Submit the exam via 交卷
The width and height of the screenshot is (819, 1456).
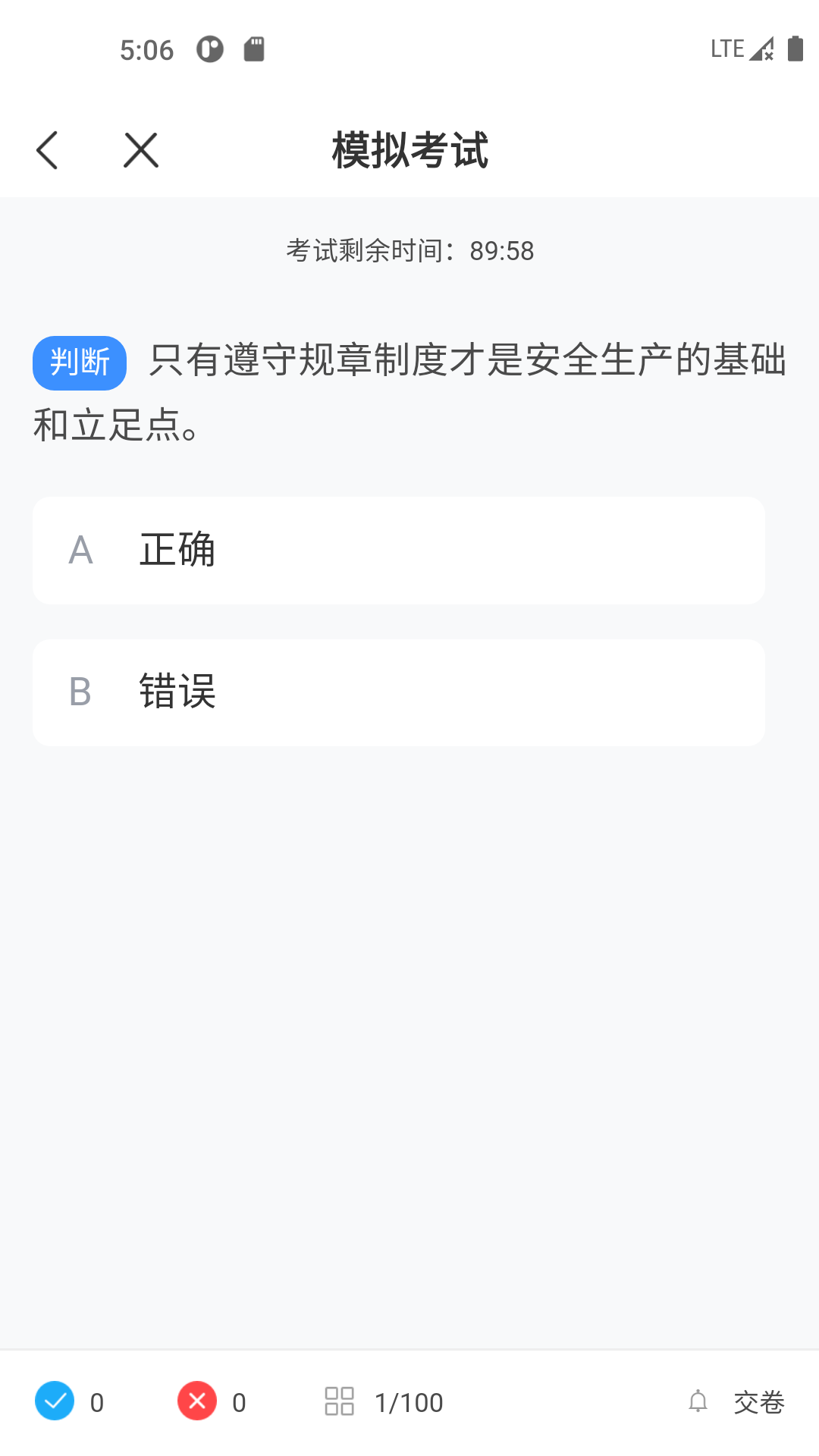pyautogui.click(x=759, y=1403)
